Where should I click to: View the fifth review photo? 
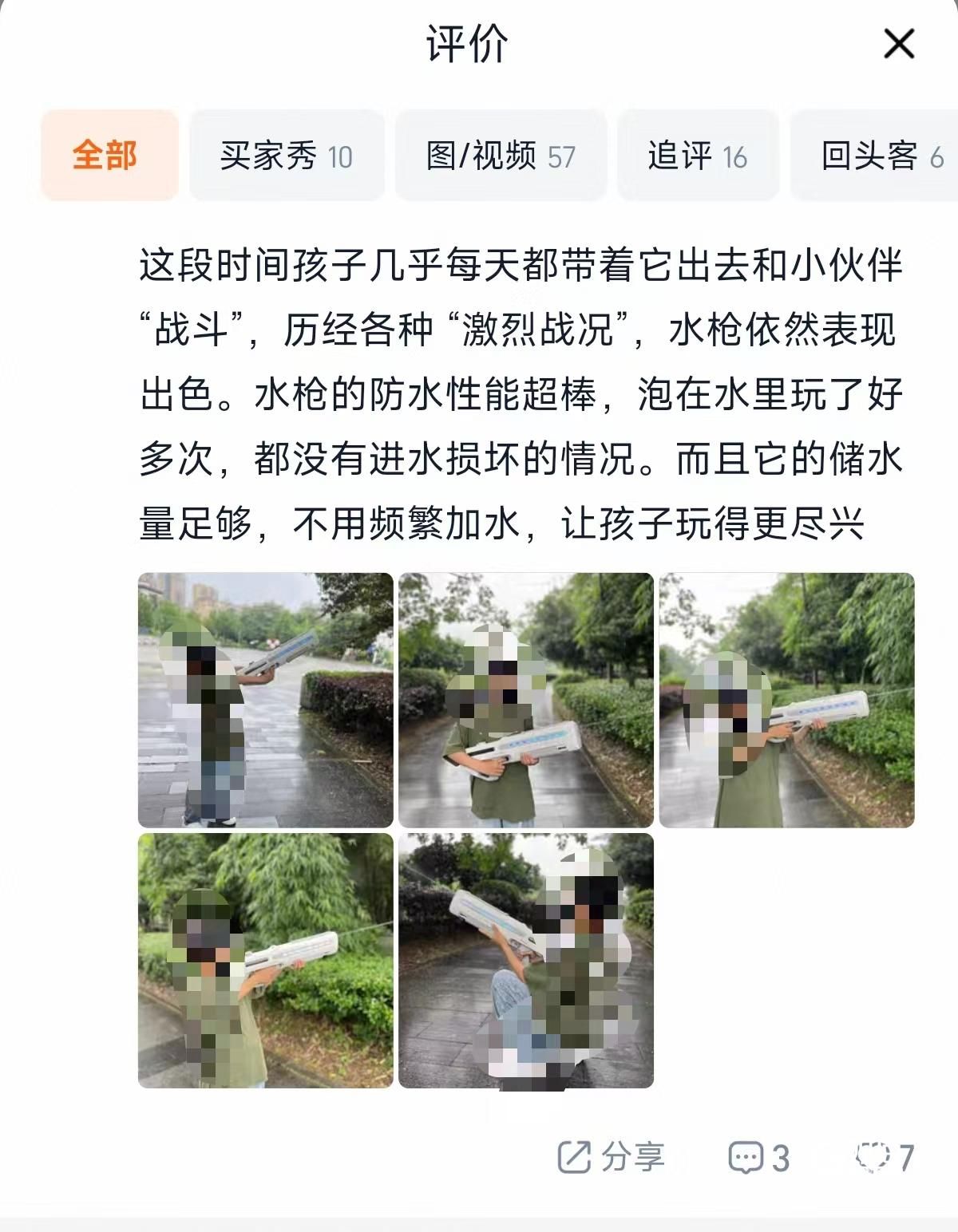[526, 960]
